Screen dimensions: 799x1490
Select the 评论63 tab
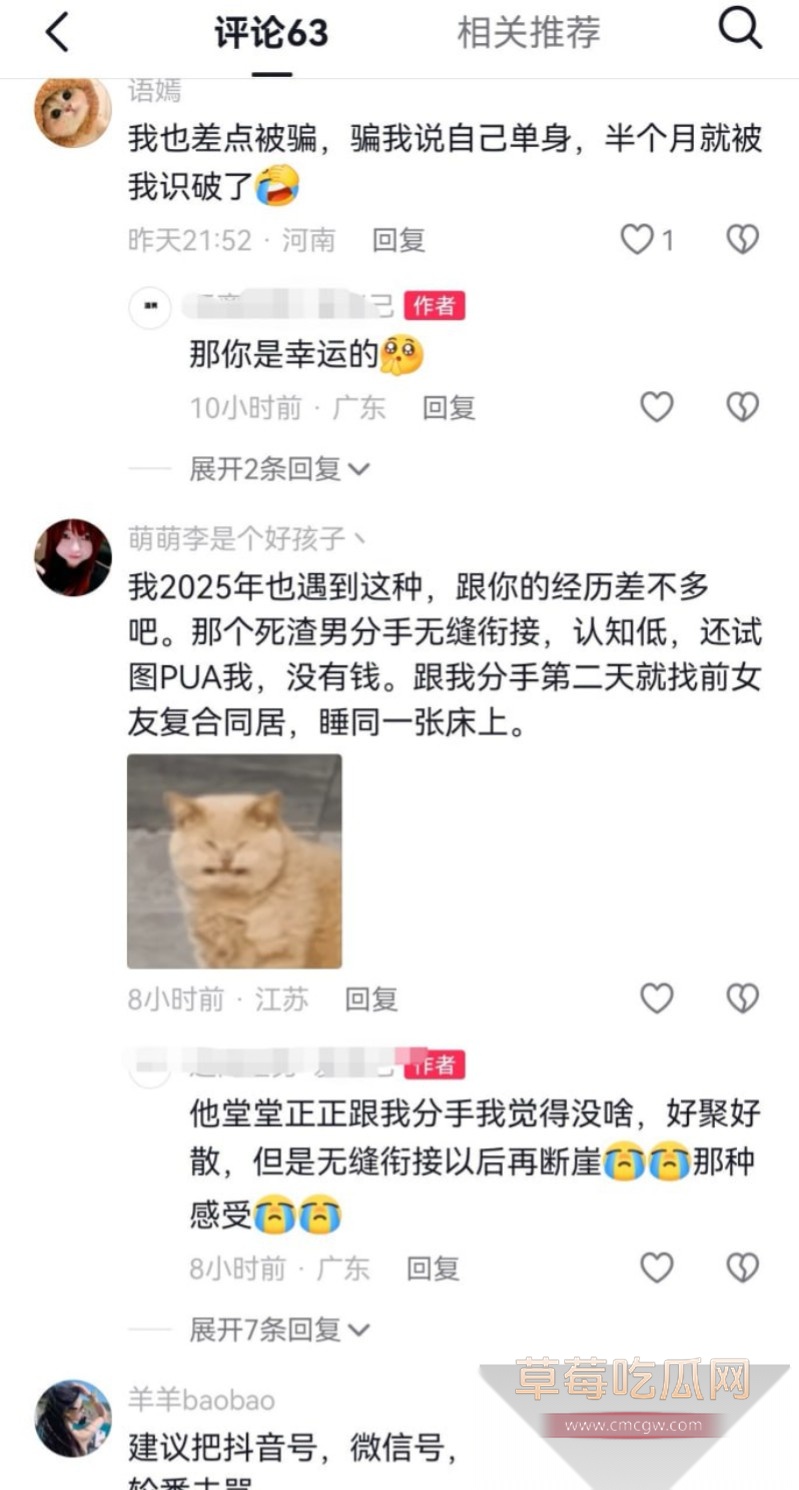tap(271, 34)
